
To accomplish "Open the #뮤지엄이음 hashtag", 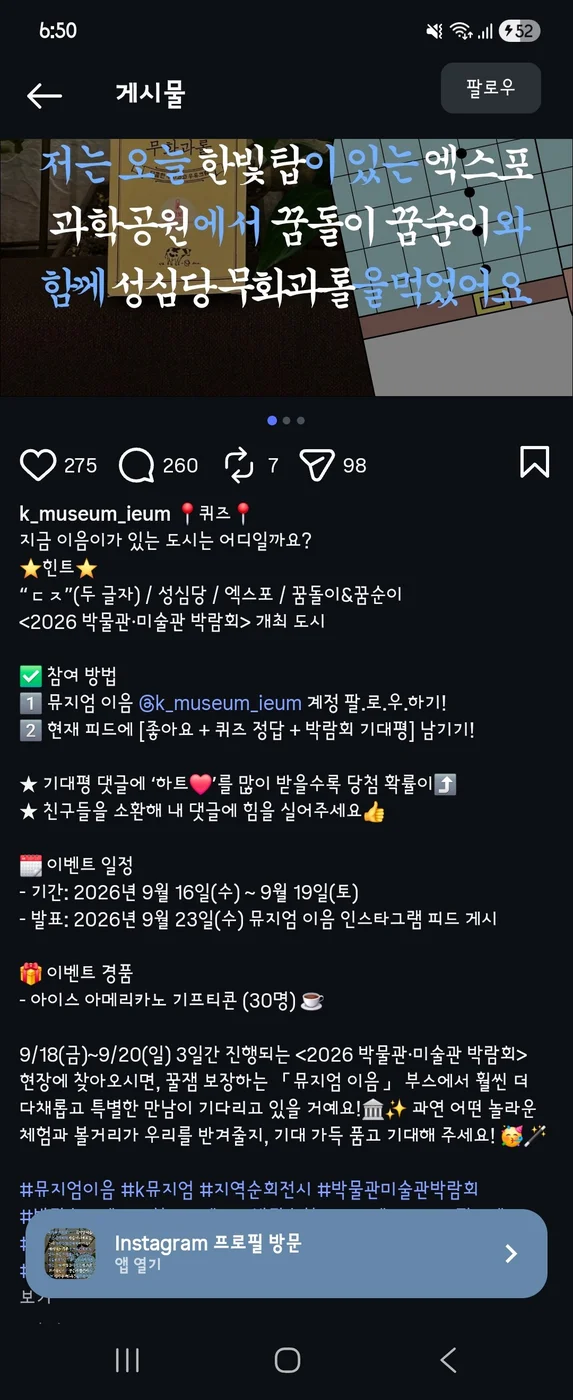I will point(67,1189).
